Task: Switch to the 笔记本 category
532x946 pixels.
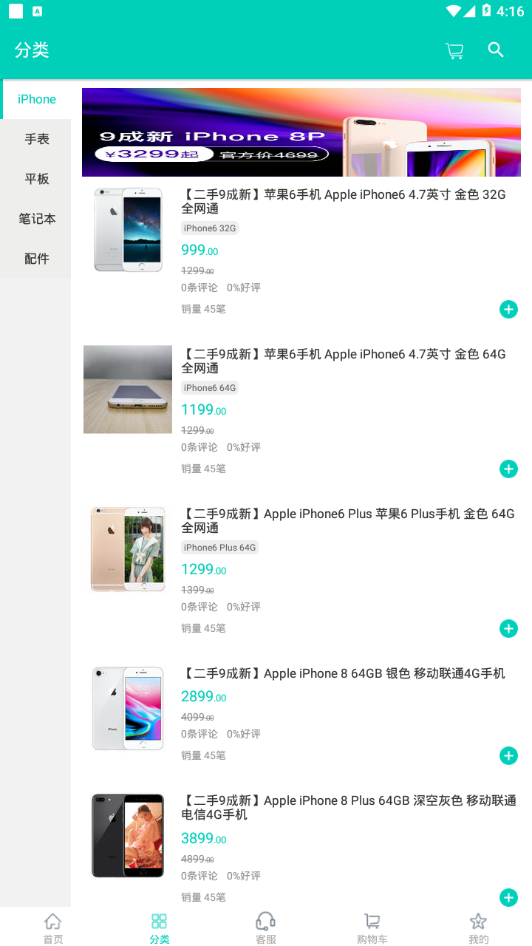Action: pos(36,218)
